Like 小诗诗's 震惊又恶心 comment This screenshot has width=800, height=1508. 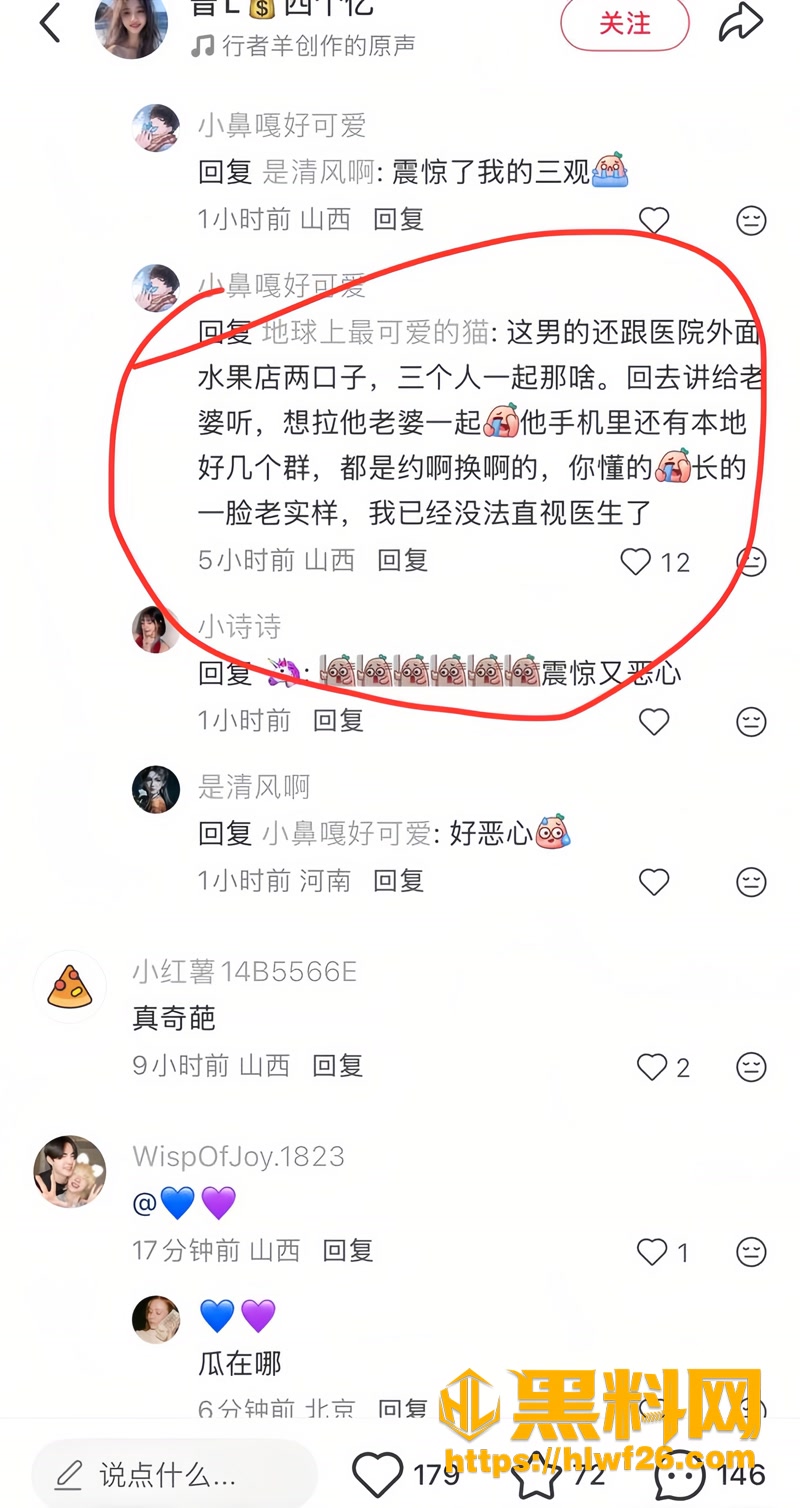coord(654,720)
